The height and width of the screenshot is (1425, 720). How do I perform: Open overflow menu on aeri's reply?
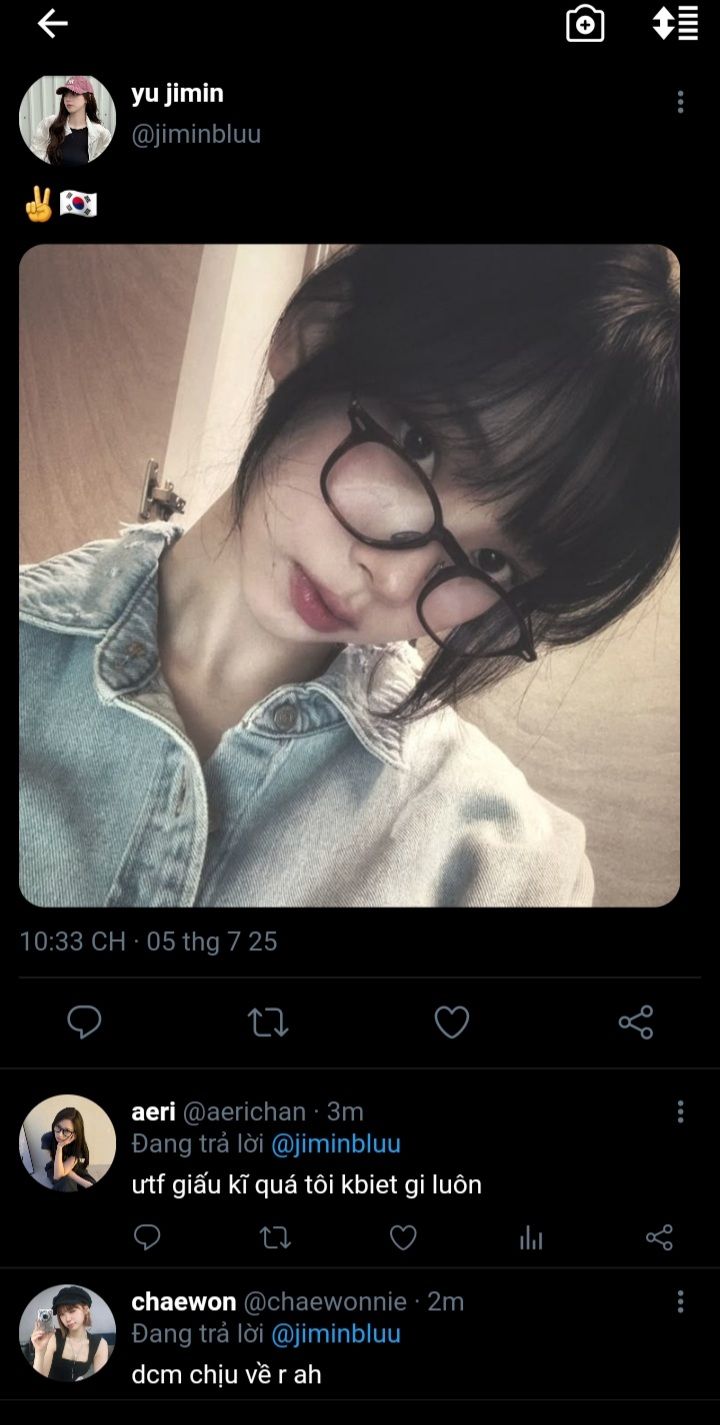coord(680,1112)
